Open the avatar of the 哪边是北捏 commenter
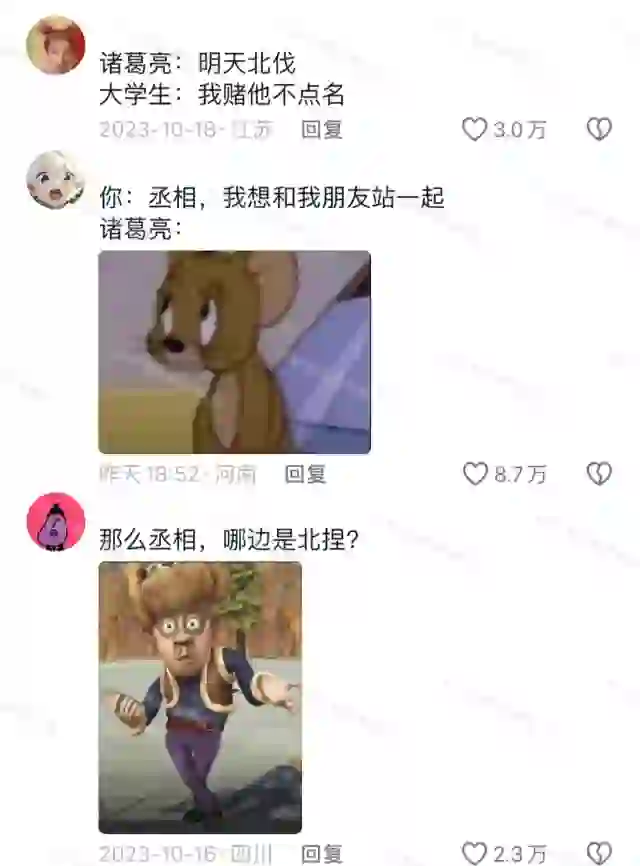640x866 pixels. click(55, 522)
